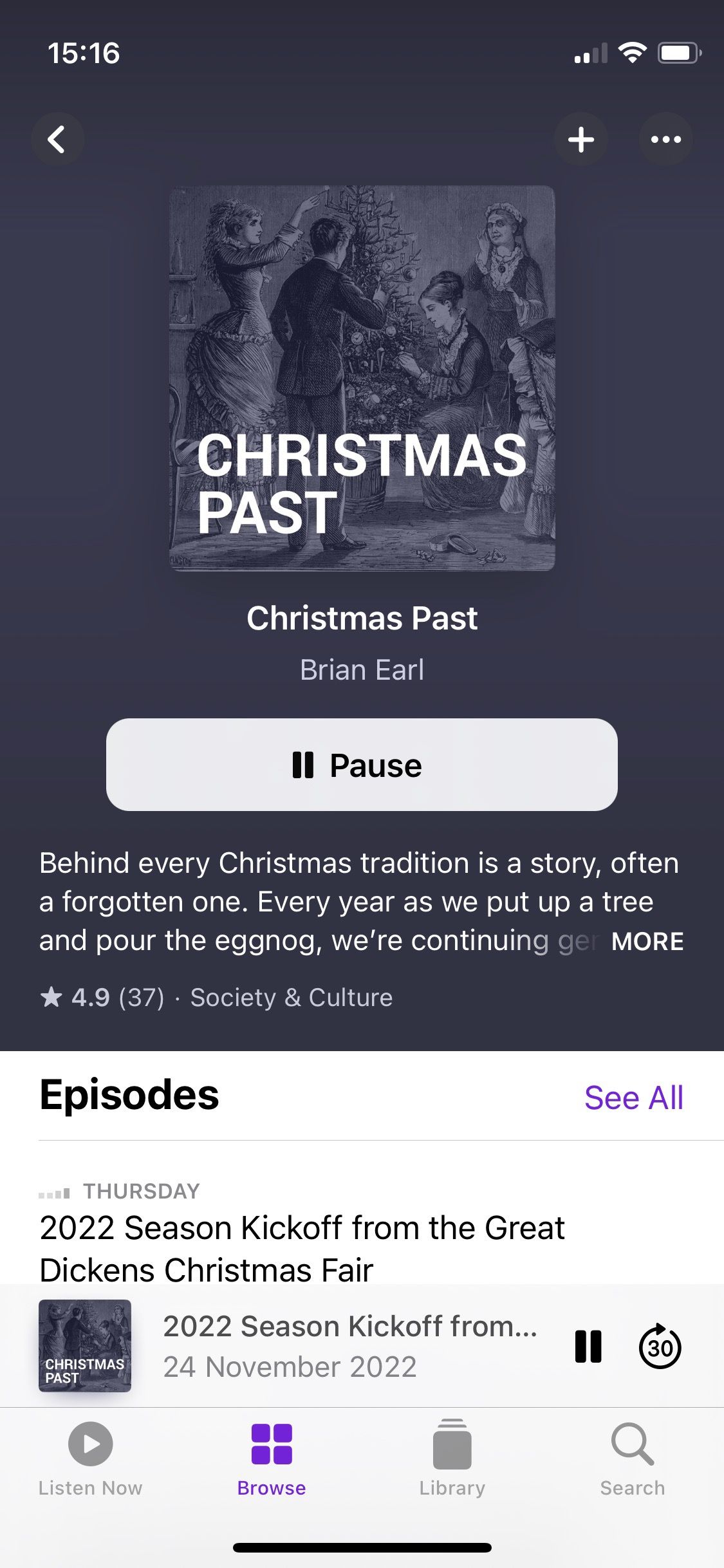This screenshot has height=1568, width=724.
Task: Expand the description with MORE
Action: click(647, 941)
